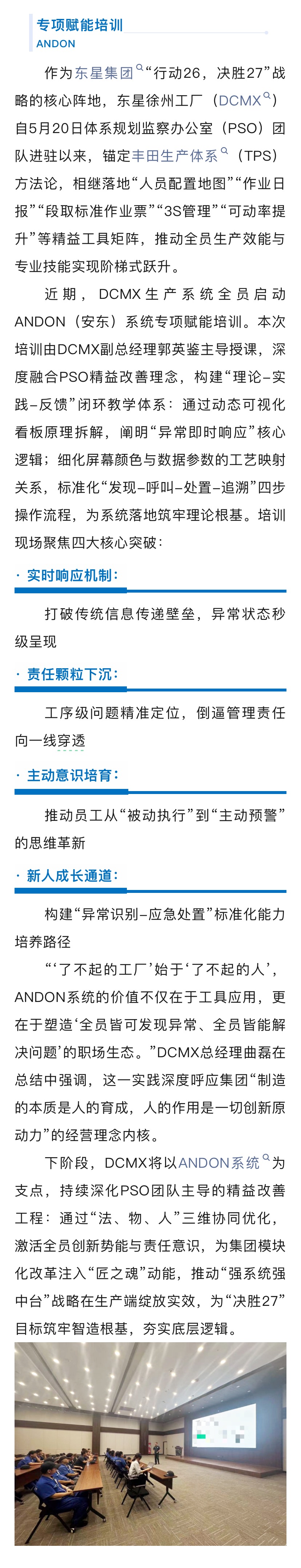Look up the 丰田生产体系 link
Screen dimensions: 301x1568
click(x=174, y=156)
